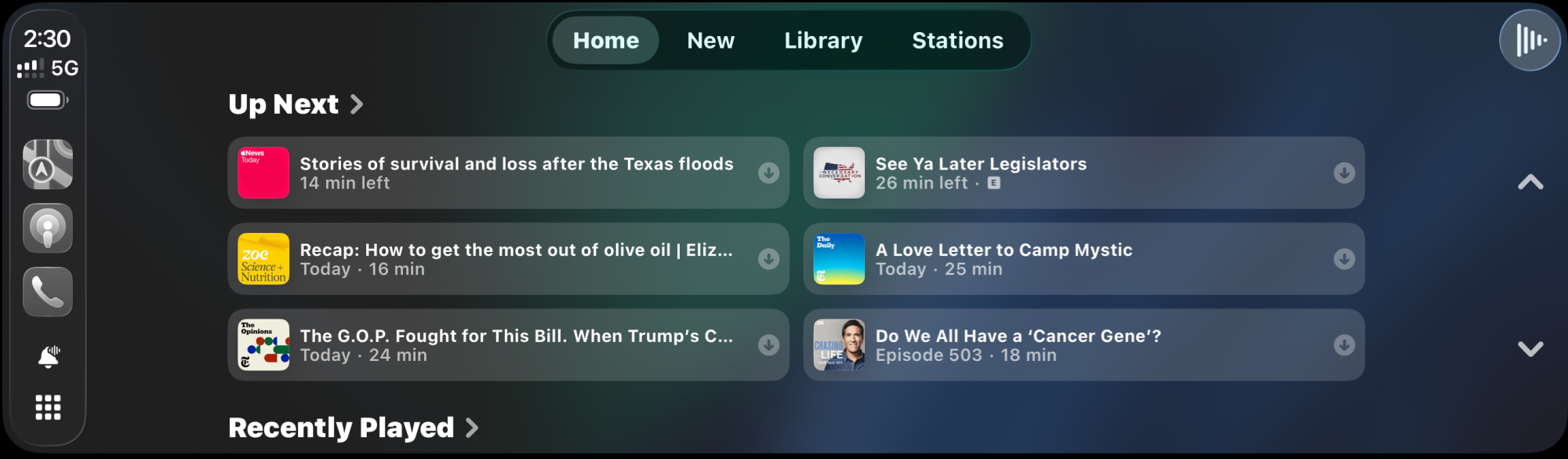Screen dimensions: 1568x459
Task: Play A Love Letter to Camp Mystic
Action: (1083, 259)
